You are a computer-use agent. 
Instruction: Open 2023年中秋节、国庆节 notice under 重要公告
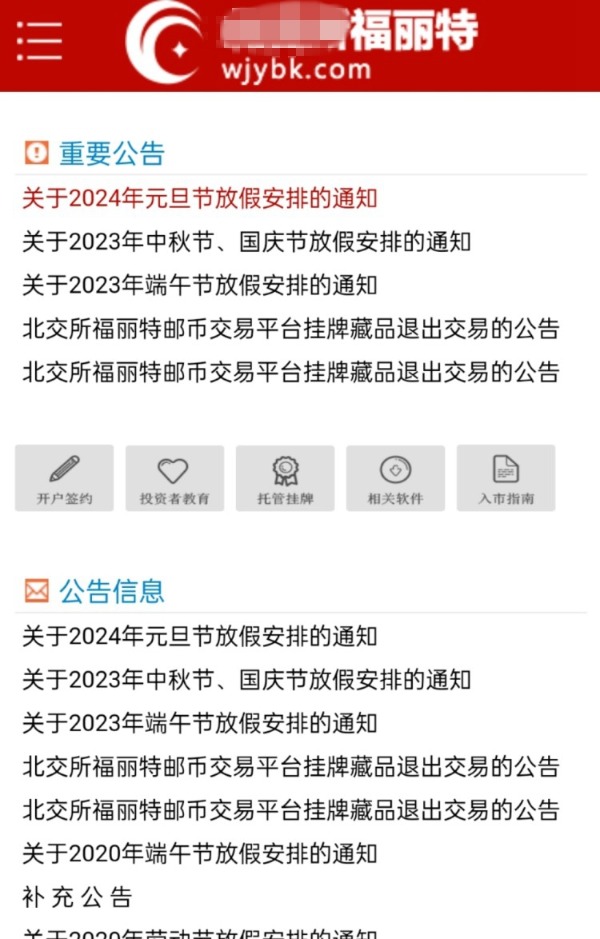point(246,241)
